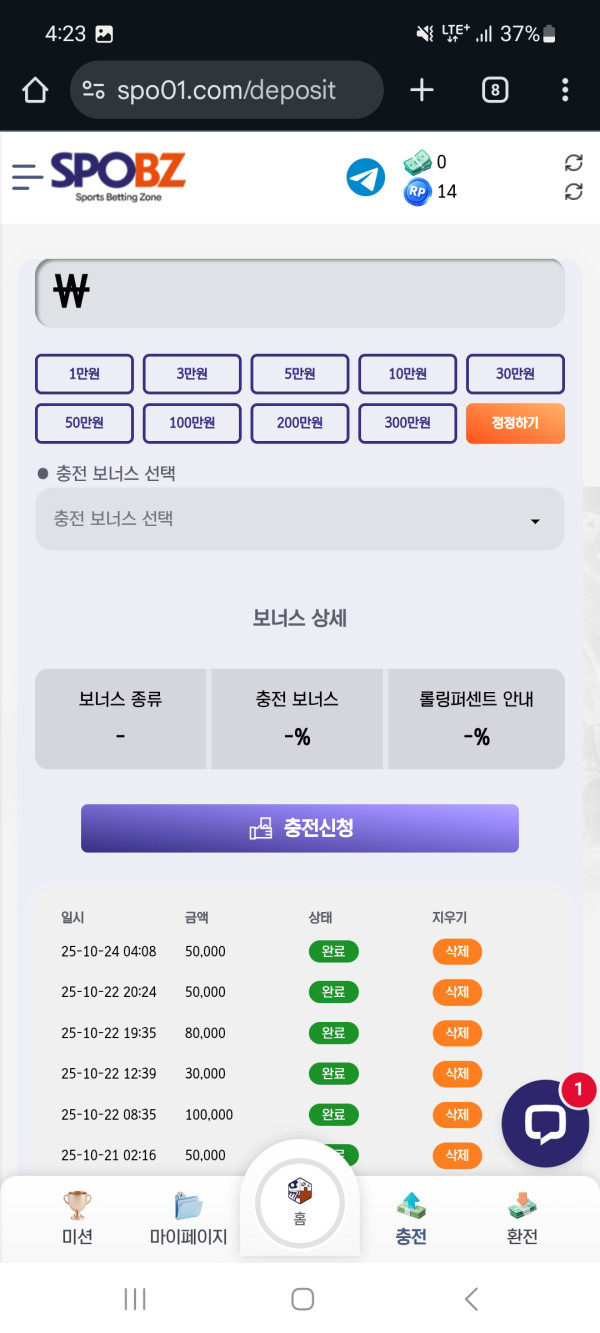Image resolution: width=600 pixels, height=1333 pixels.
Task: Expand the 충전 보너스 선택 dropdown
Action: [x=300, y=520]
